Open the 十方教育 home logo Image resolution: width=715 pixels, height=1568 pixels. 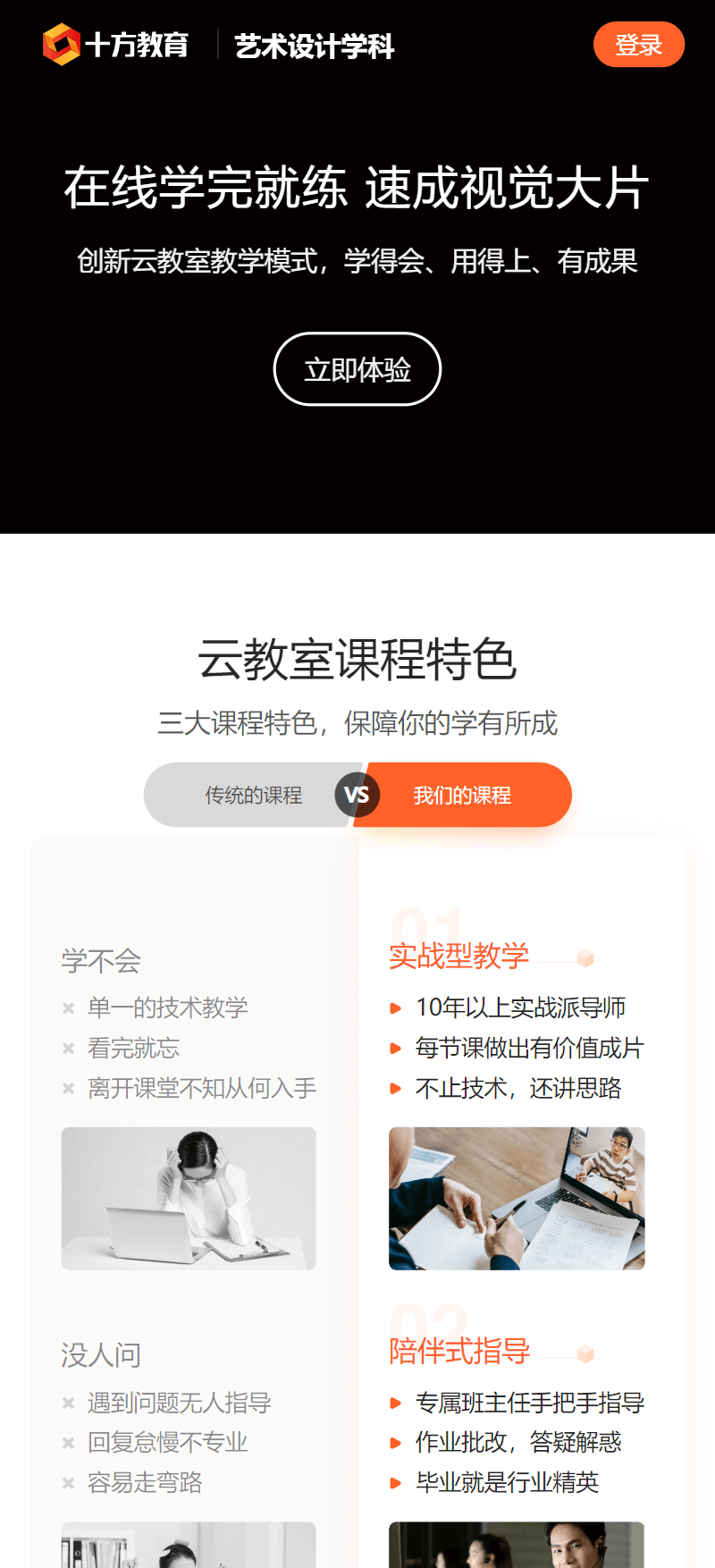point(116,45)
